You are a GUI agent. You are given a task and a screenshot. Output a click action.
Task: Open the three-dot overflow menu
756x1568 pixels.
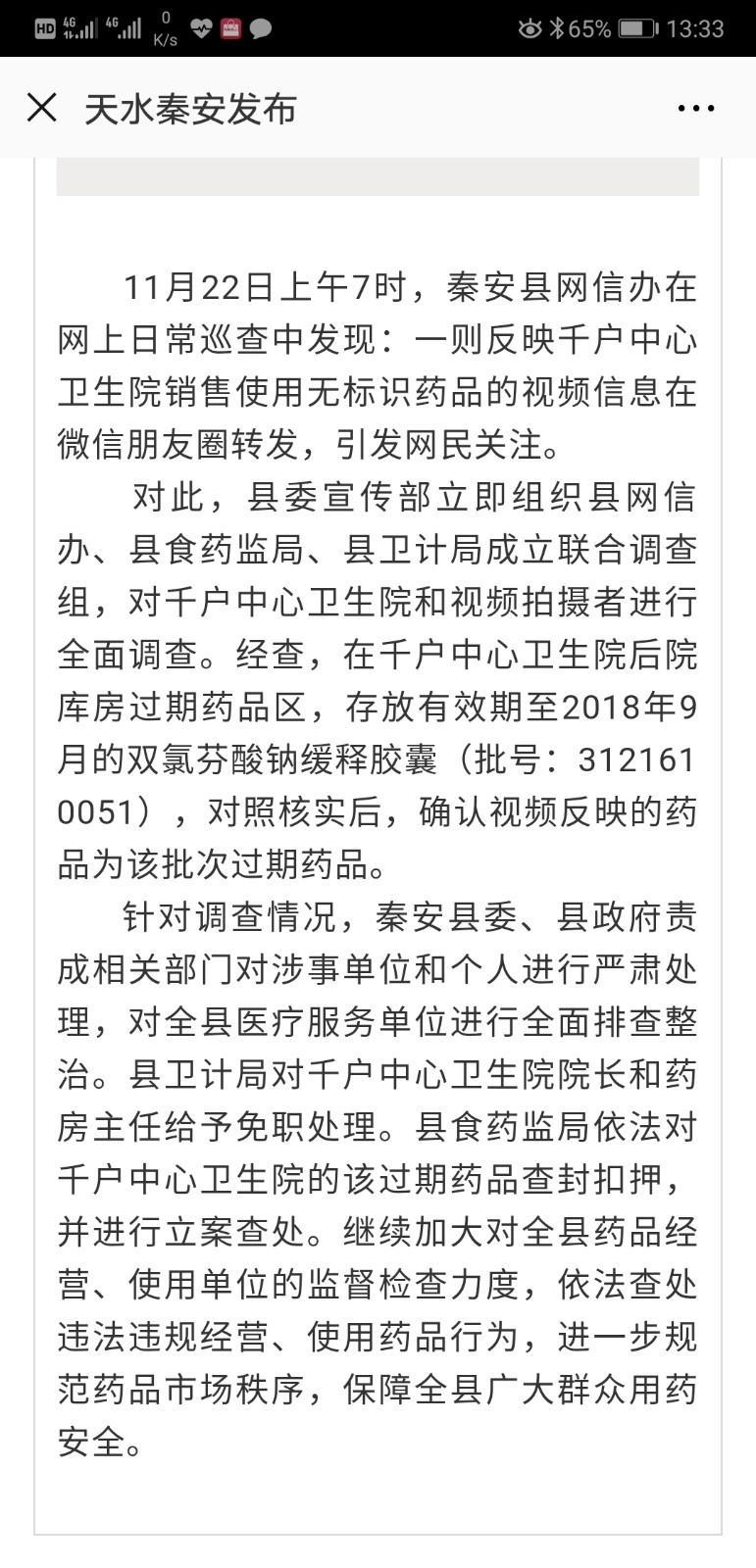click(x=695, y=108)
